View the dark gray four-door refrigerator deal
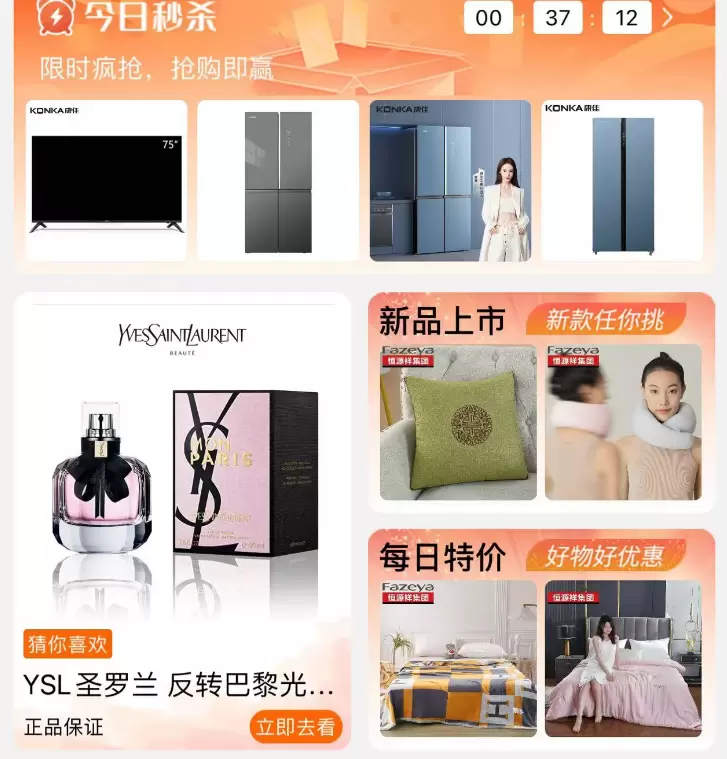Image resolution: width=727 pixels, height=759 pixels. pyautogui.click(x=278, y=181)
